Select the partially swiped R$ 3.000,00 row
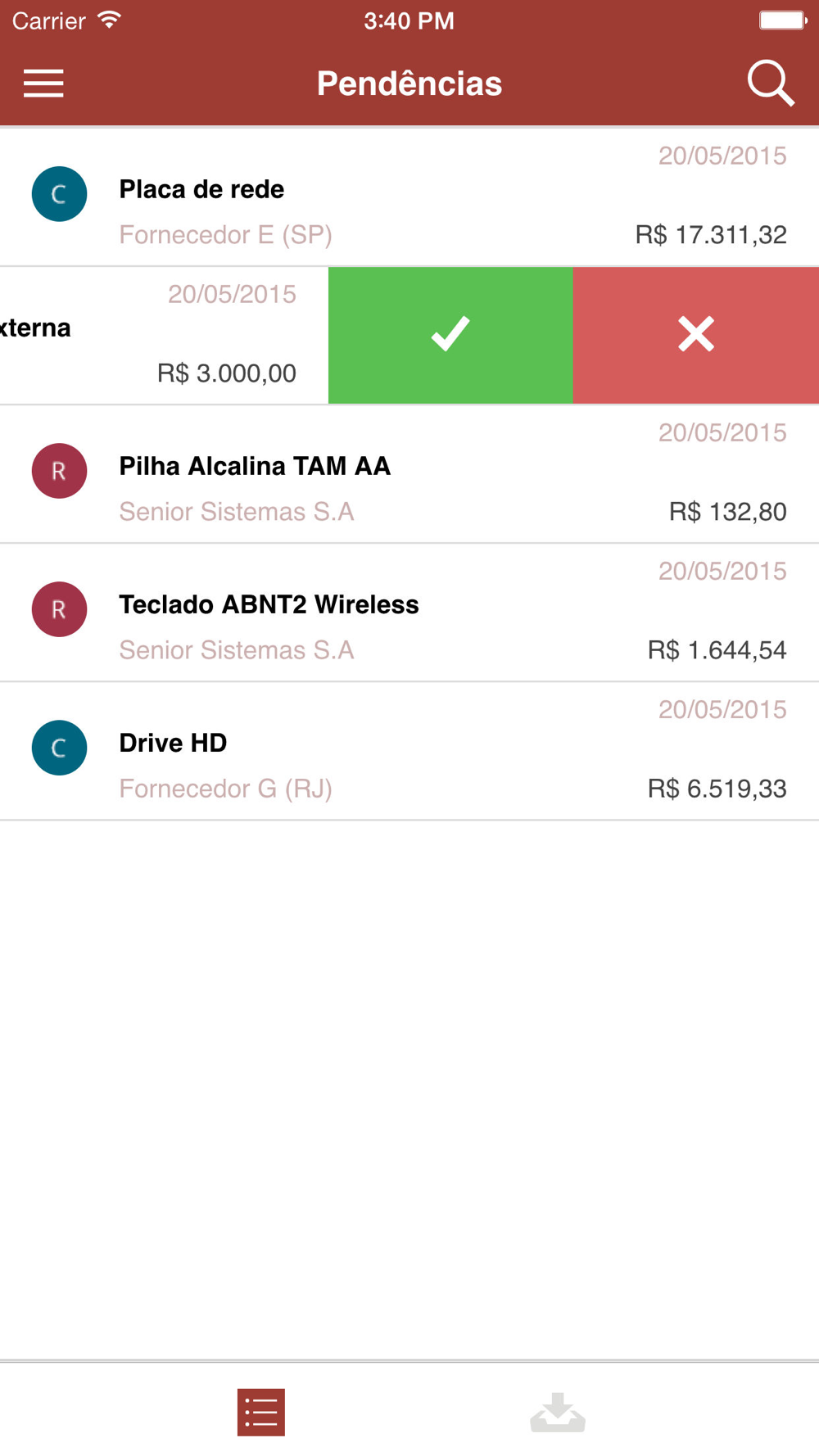819x1456 pixels. (x=164, y=335)
